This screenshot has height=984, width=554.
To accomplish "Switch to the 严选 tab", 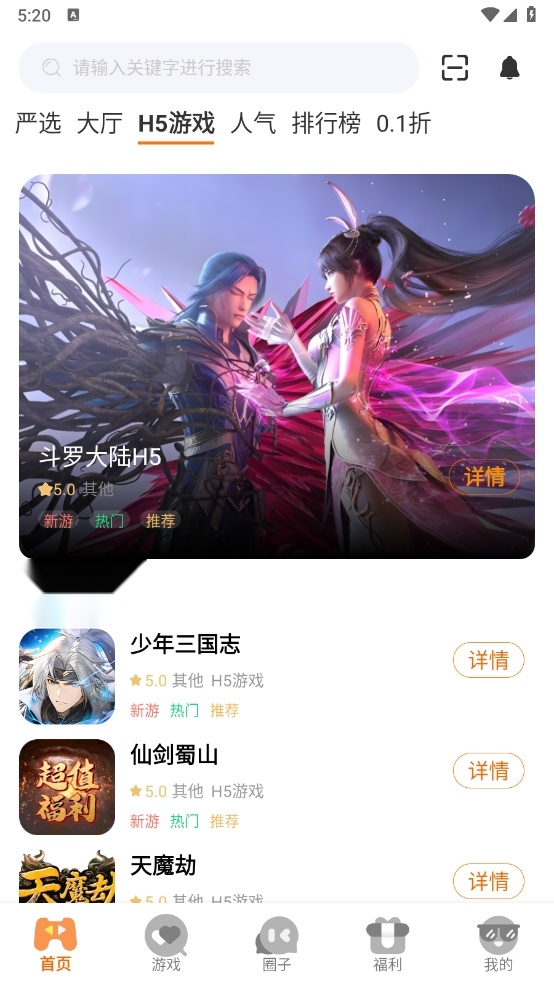I will (x=38, y=123).
